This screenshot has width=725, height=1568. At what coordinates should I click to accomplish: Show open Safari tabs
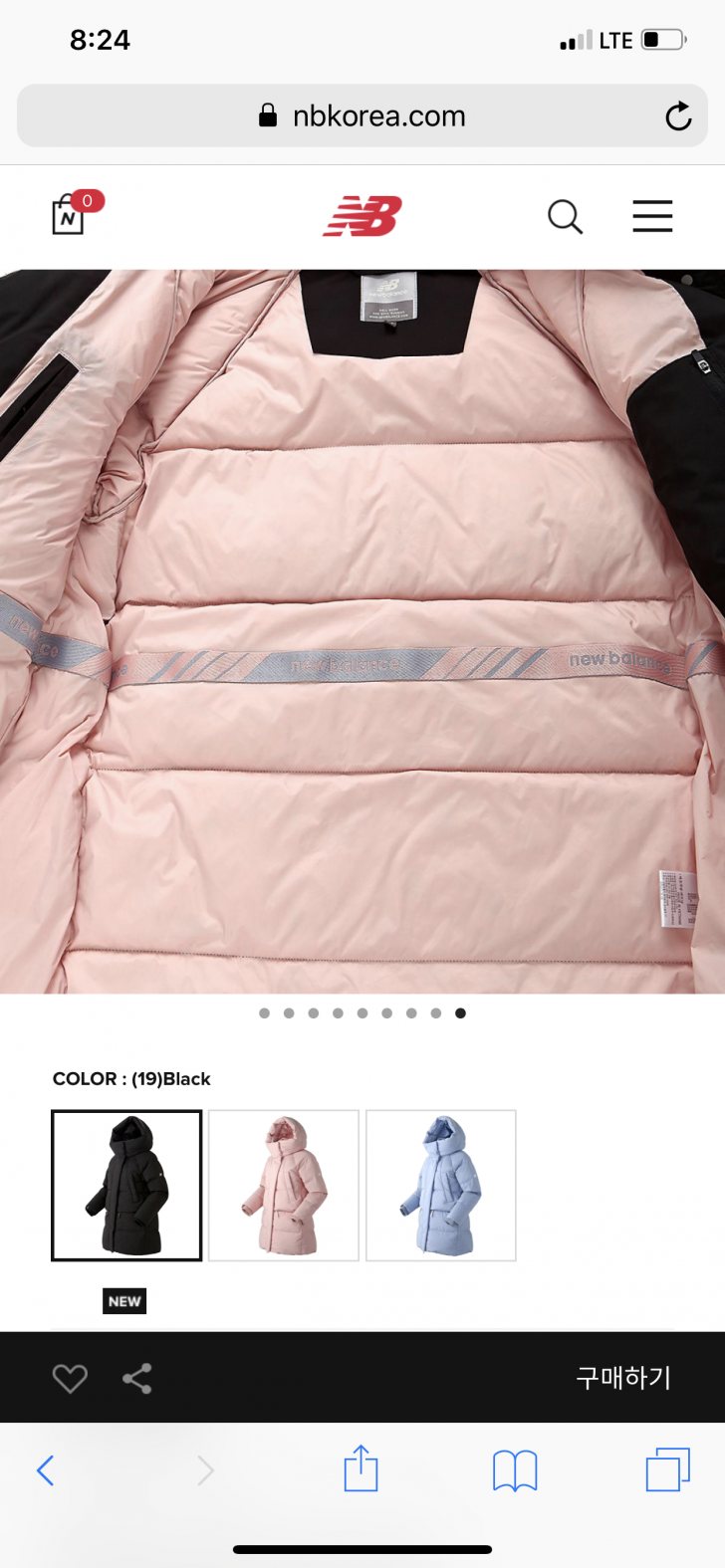(x=667, y=1469)
